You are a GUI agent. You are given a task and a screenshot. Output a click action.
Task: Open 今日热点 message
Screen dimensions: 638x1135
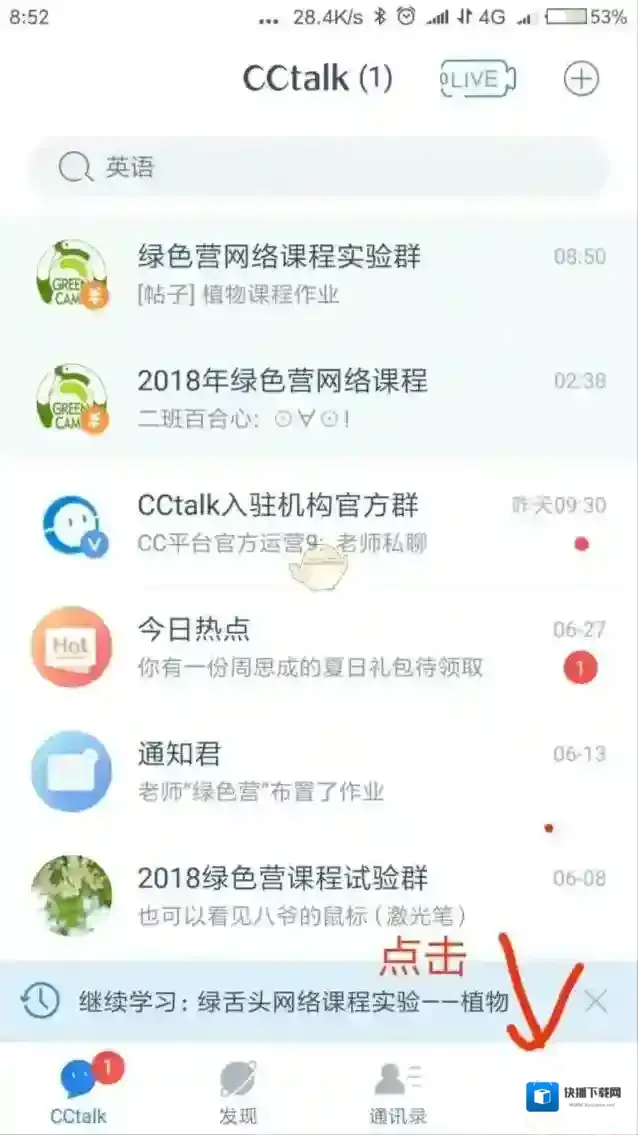pyautogui.click(x=320, y=647)
